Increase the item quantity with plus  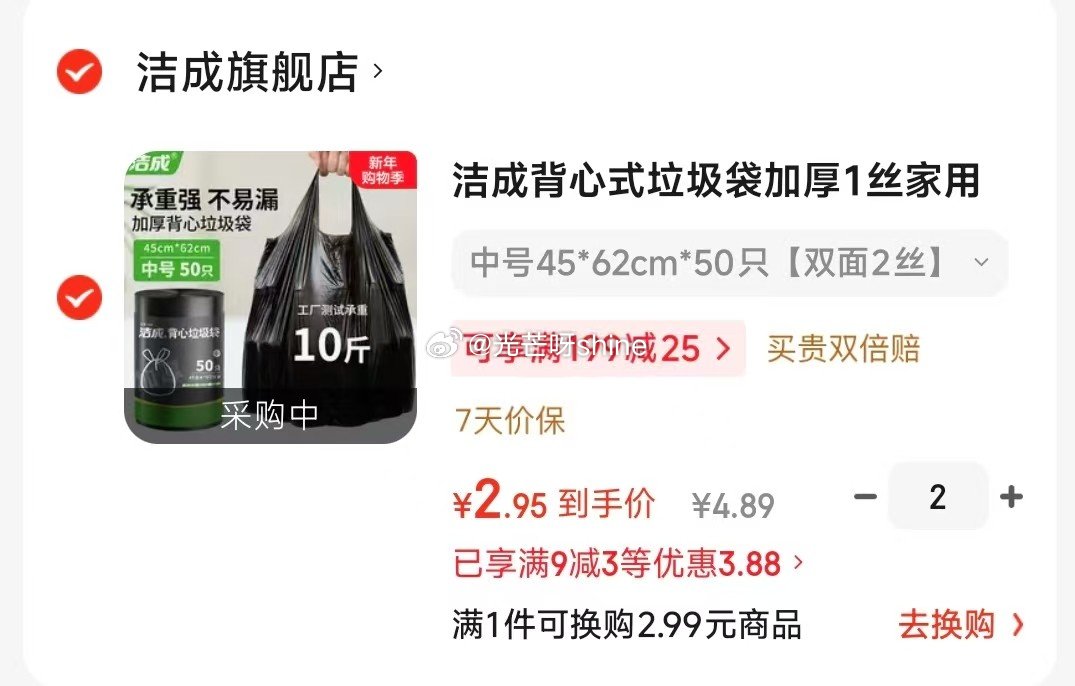click(x=1011, y=497)
